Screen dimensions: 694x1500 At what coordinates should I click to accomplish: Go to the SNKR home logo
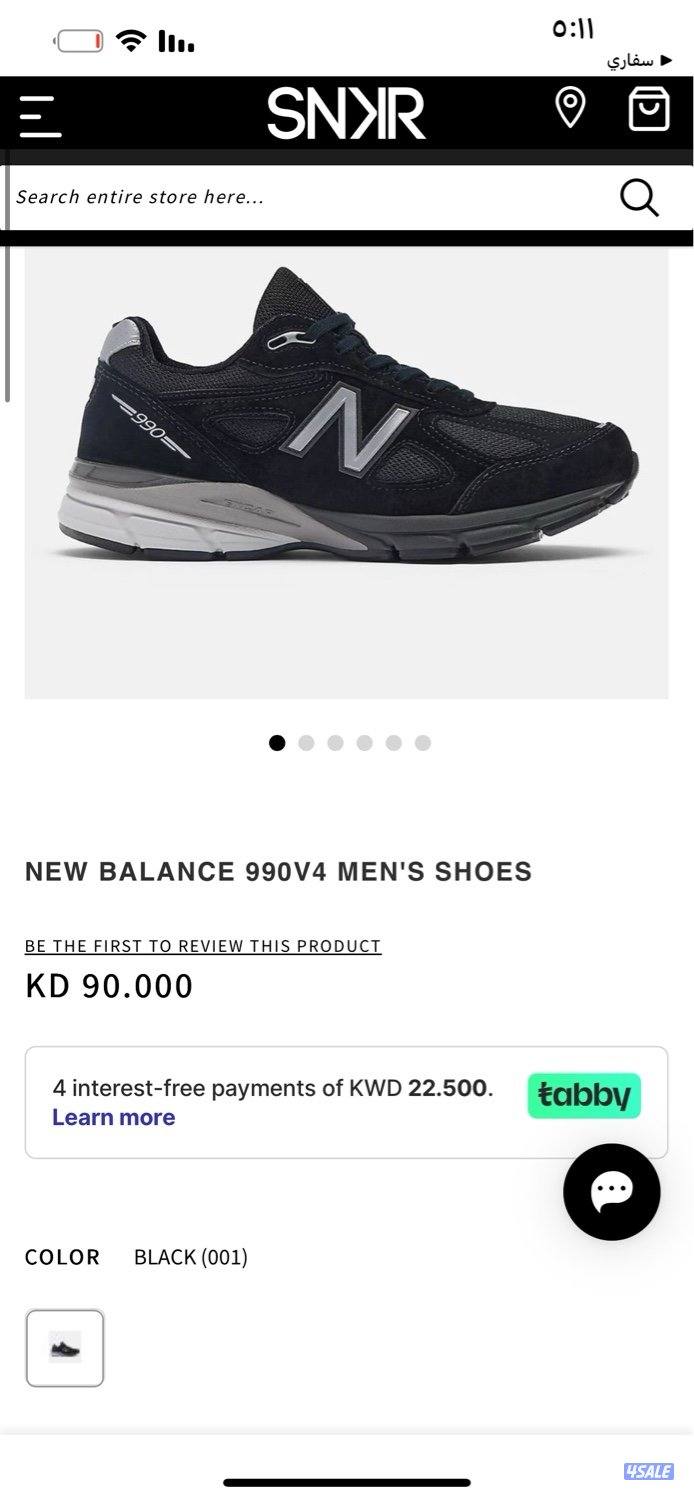point(346,114)
